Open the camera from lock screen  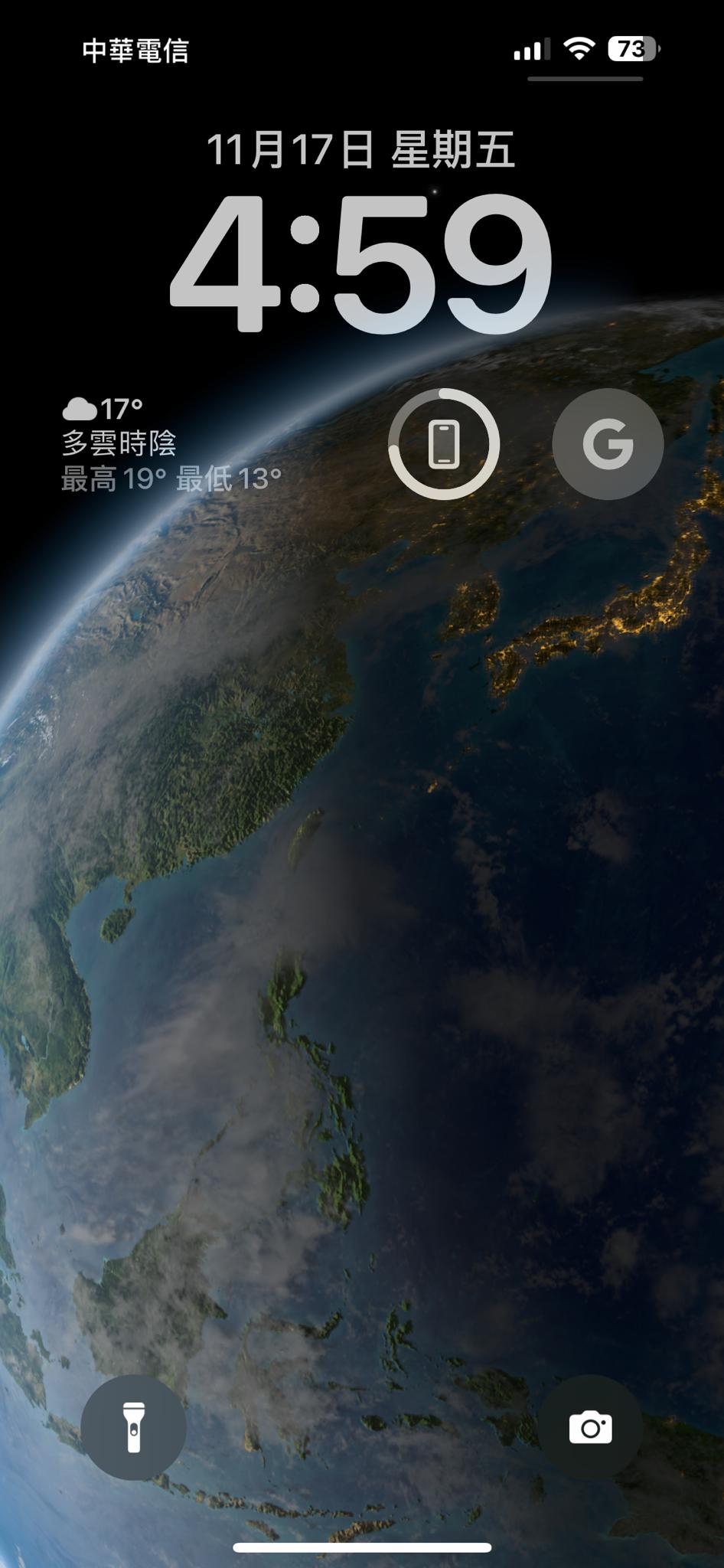click(590, 1428)
